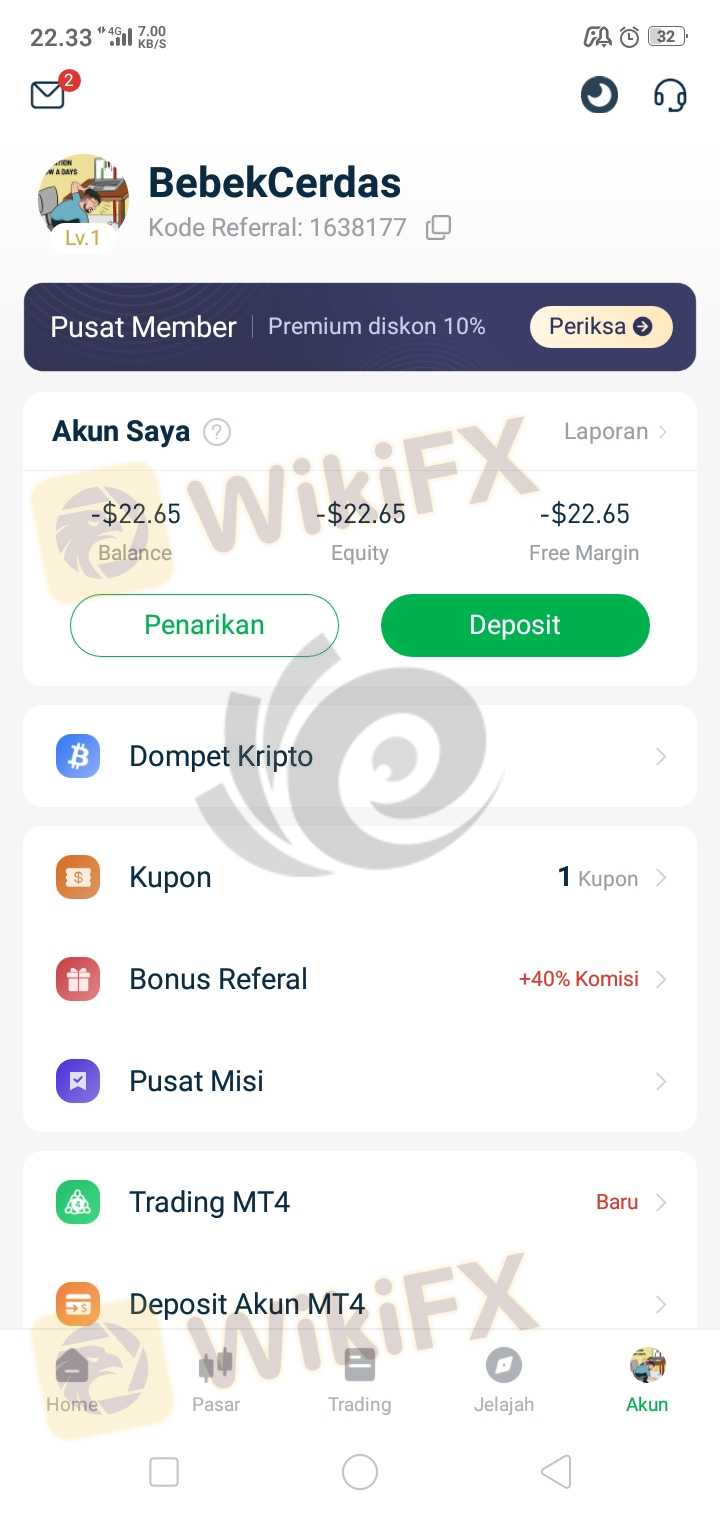Switch to the Pasar tab
The image size is (720, 1520).
pyautogui.click(x=216, y=1381)
